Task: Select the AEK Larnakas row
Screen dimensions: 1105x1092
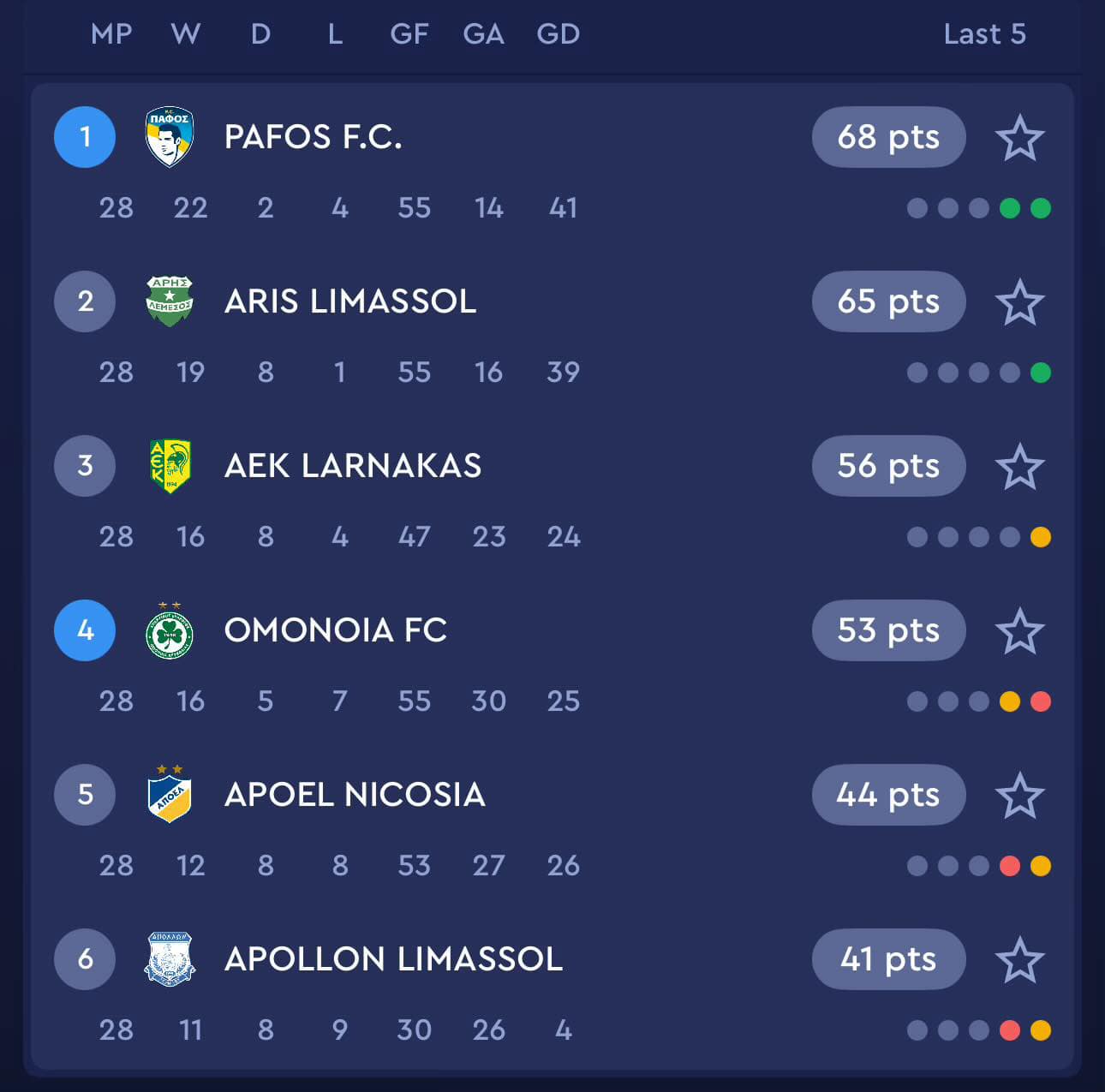Action: (352, 466)
